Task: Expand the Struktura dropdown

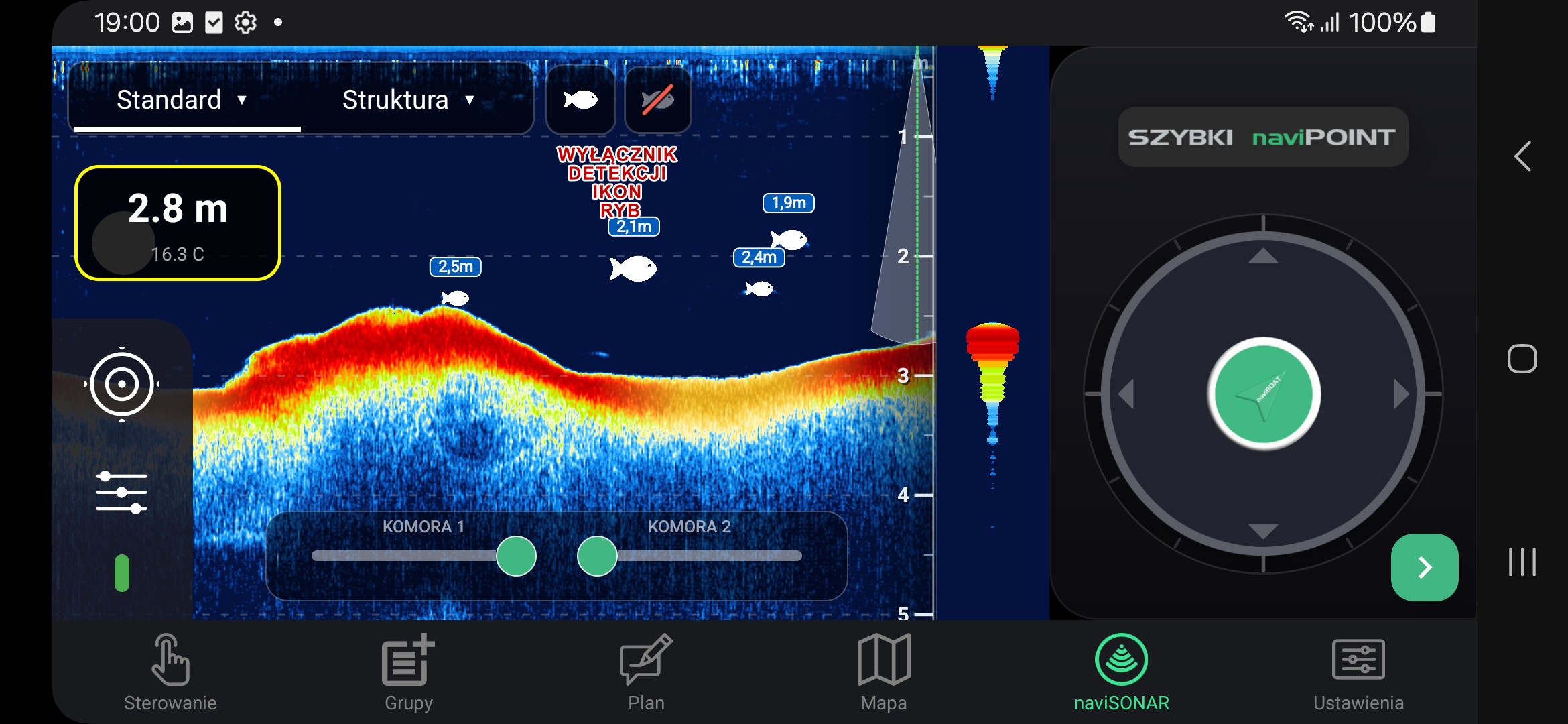Action: point(409,100)
